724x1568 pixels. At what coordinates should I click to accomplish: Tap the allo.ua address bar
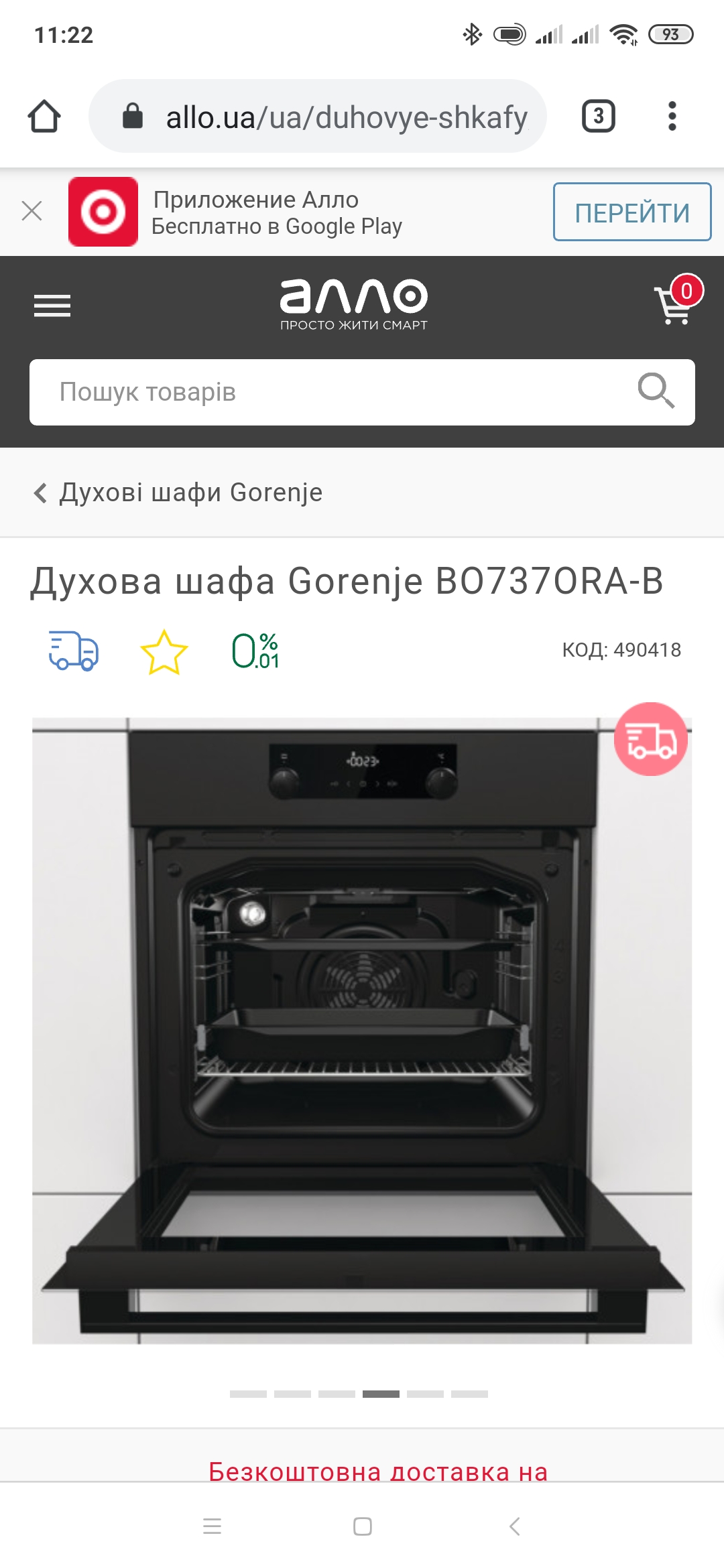point(318,116)
